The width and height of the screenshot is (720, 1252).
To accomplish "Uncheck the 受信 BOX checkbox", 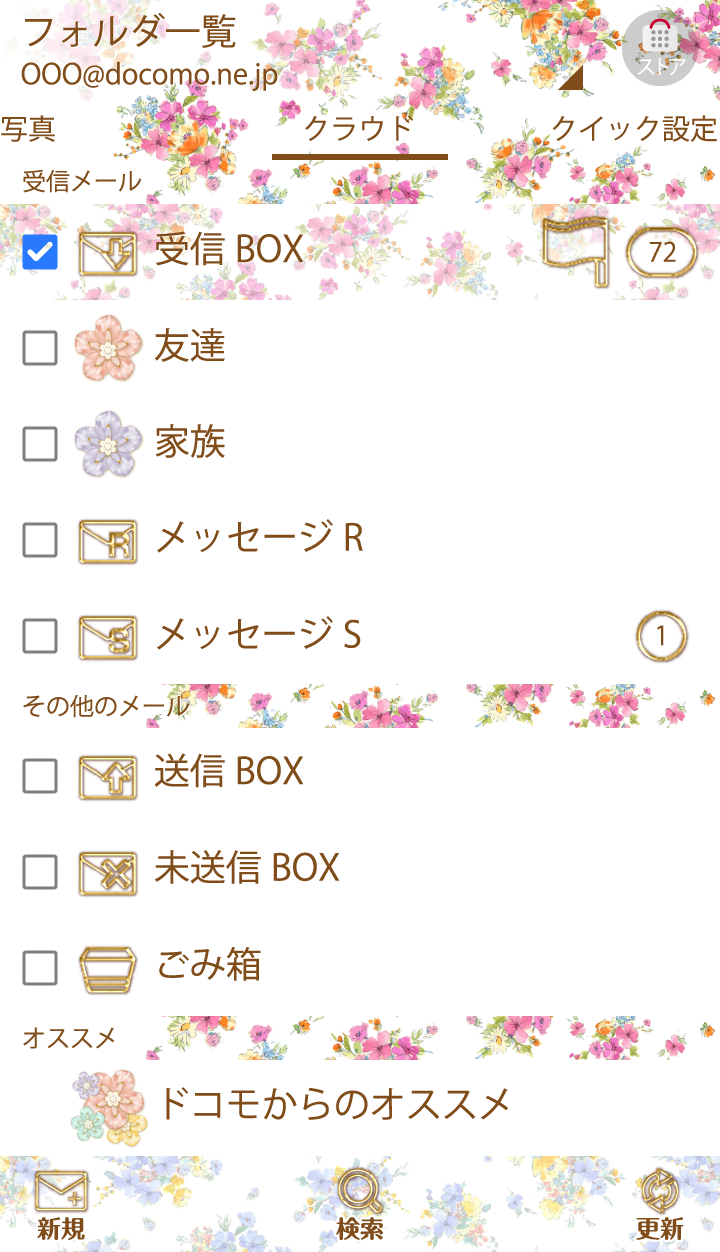I will pos(40,252).
